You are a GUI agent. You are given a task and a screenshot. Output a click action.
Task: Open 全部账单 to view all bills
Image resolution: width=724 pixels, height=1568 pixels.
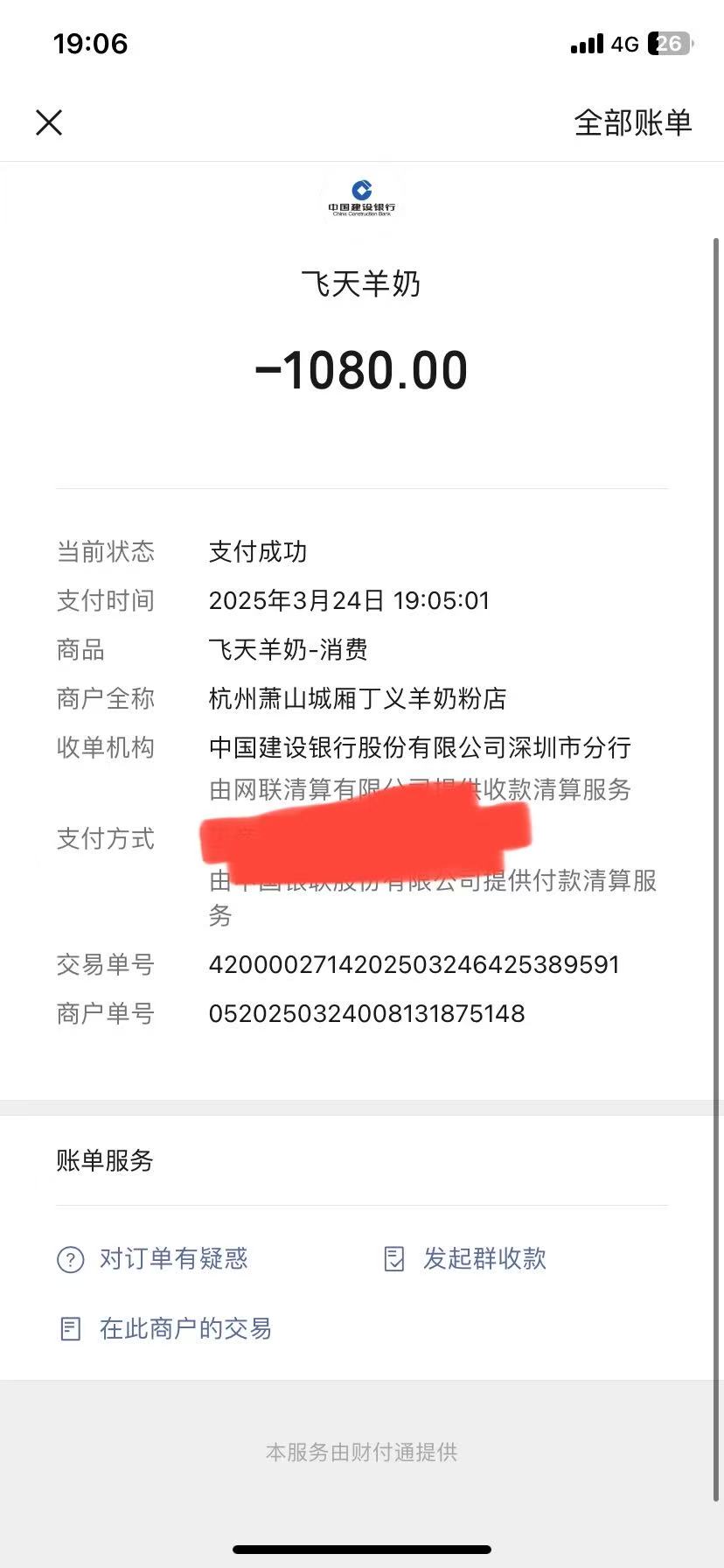pos(632,122)
